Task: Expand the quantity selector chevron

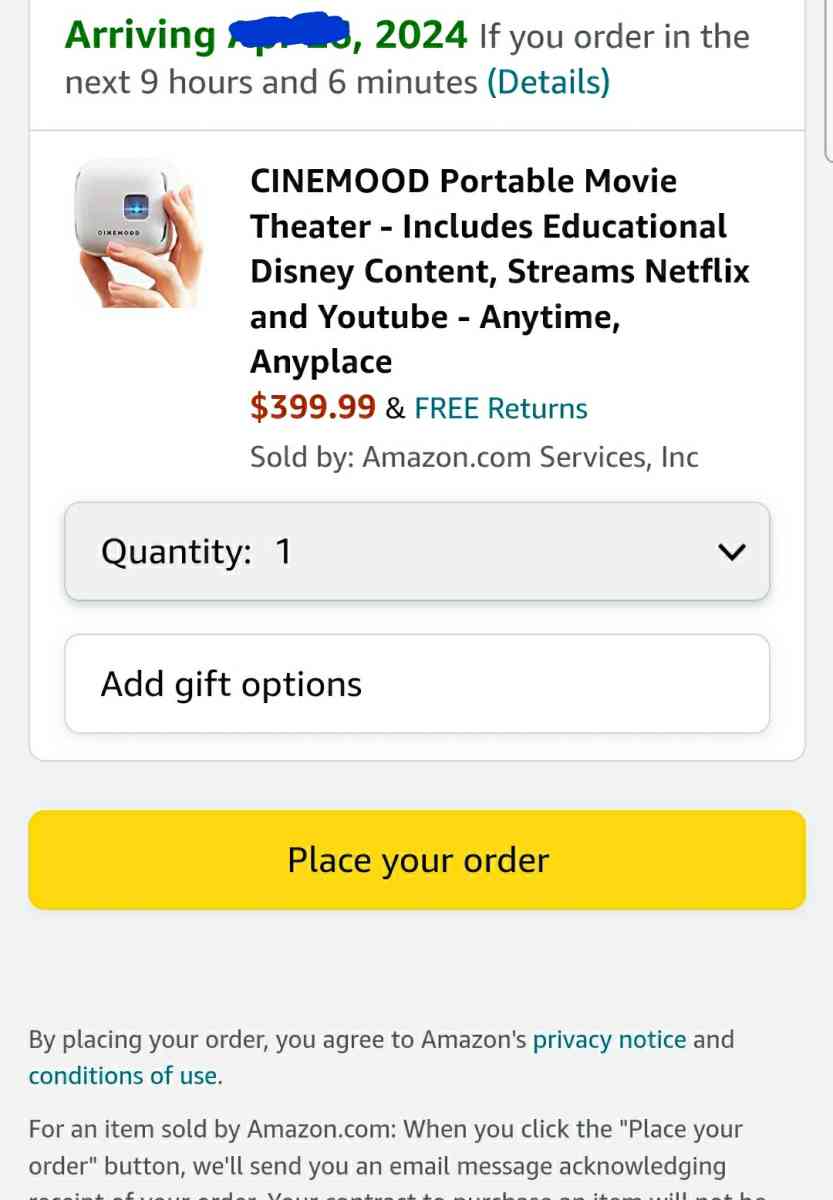Action: [731, 551]
